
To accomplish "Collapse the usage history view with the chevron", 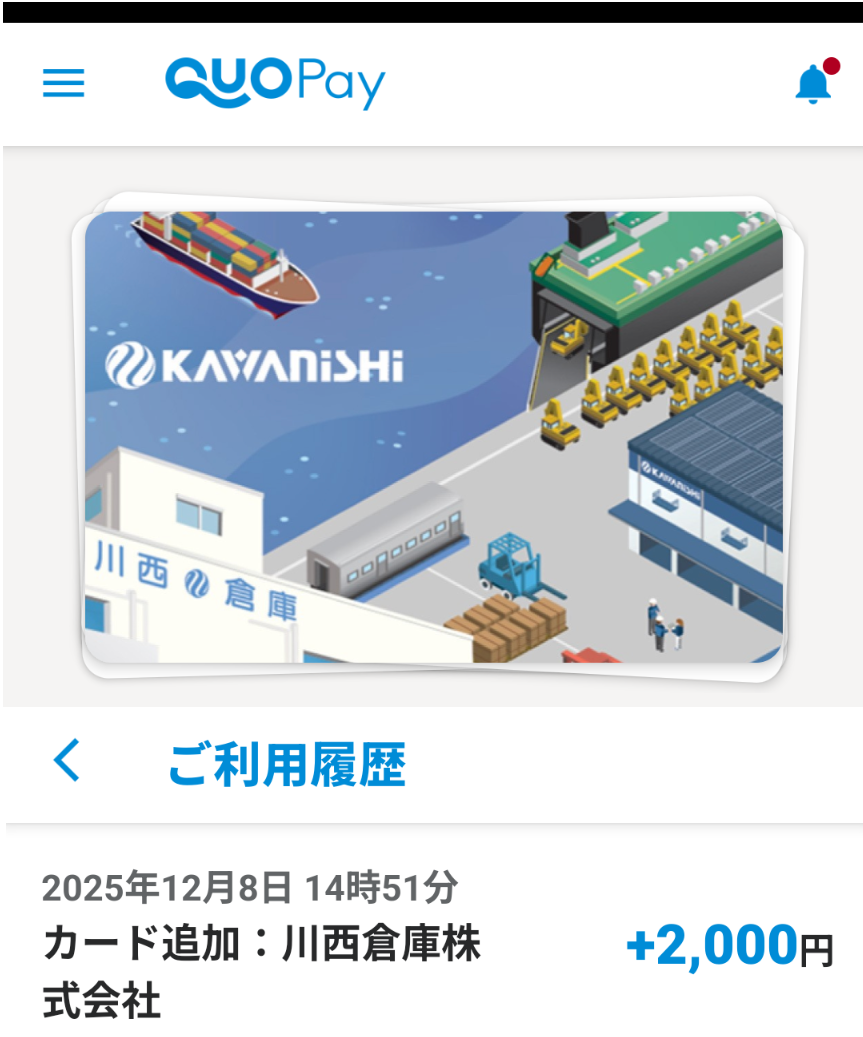I will pyautogui.click(x=65, y=760).
